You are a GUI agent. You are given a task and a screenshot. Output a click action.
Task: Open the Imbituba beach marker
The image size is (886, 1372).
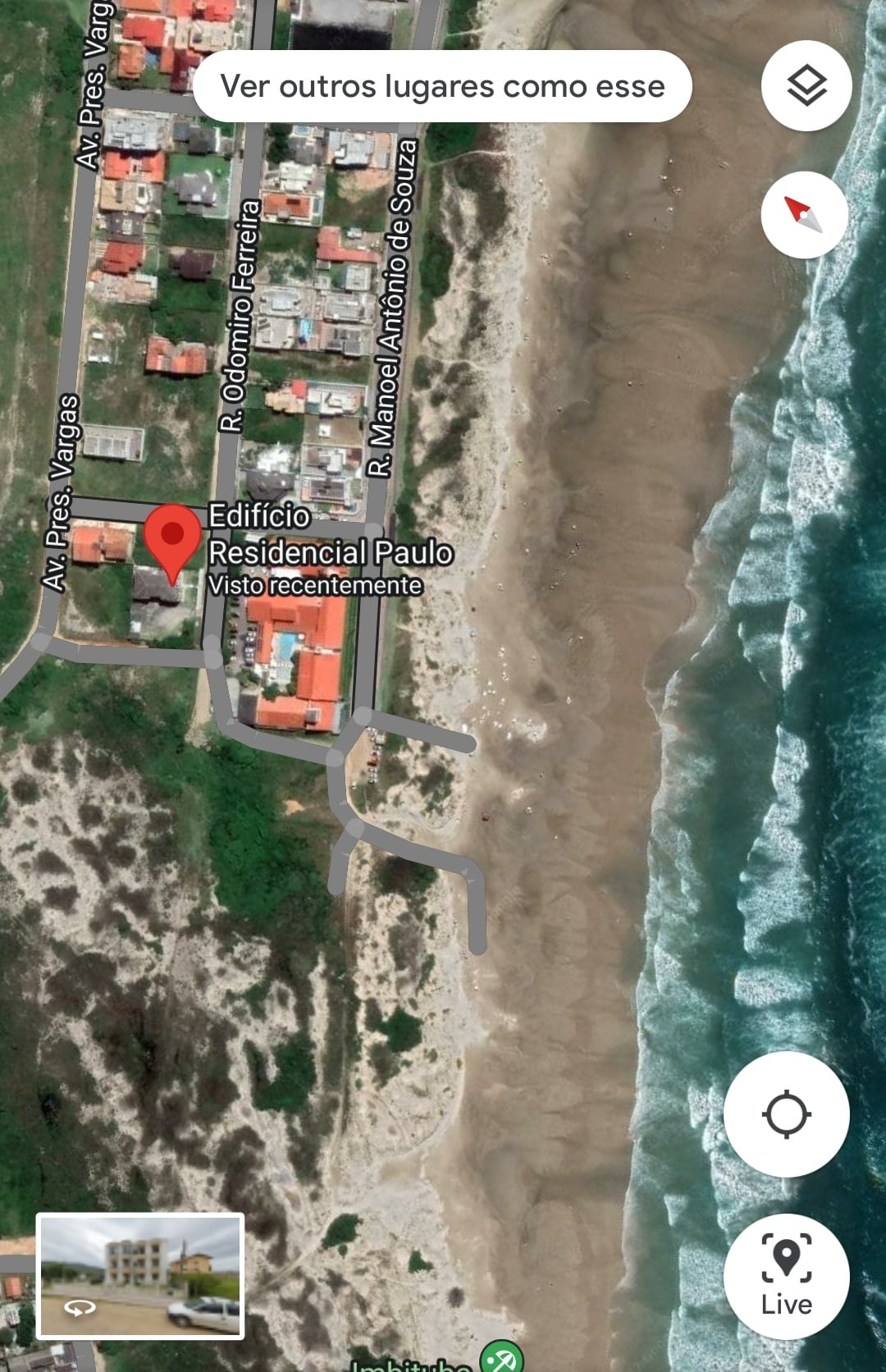click(x=501, y=1358)
